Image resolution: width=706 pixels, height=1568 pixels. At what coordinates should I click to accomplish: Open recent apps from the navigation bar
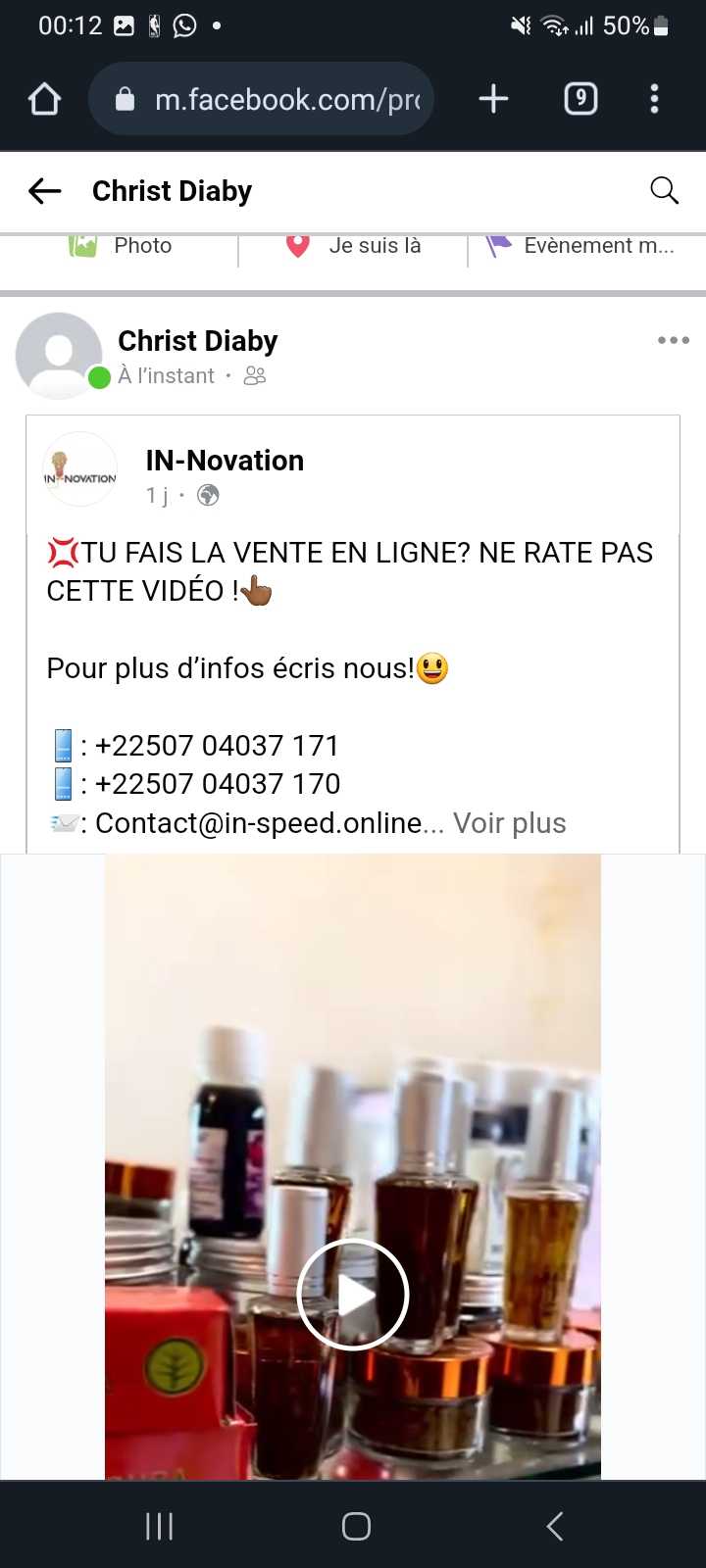(159, 1526)
